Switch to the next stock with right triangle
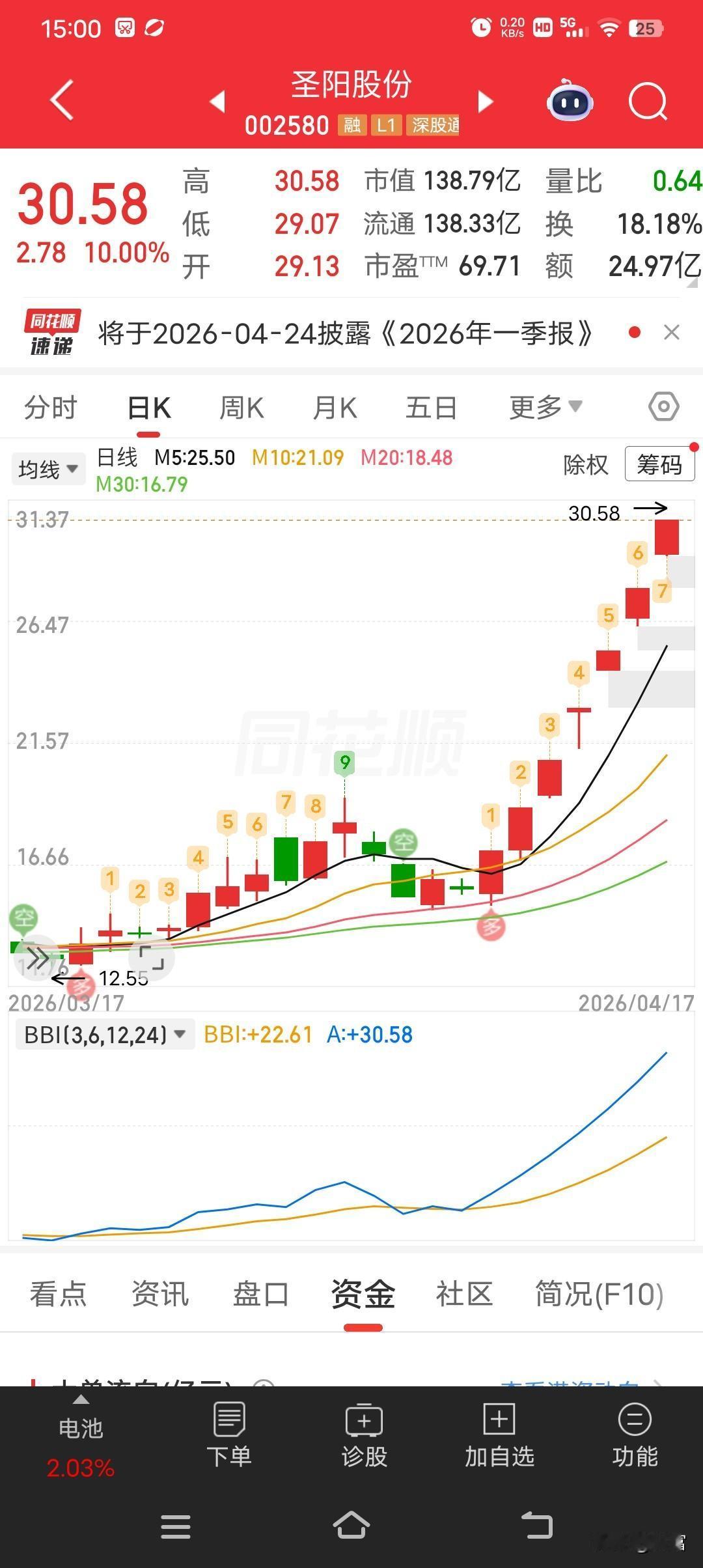Viewport: 703px width, 1568px height. pyautogui.click(x=486, y=102)
